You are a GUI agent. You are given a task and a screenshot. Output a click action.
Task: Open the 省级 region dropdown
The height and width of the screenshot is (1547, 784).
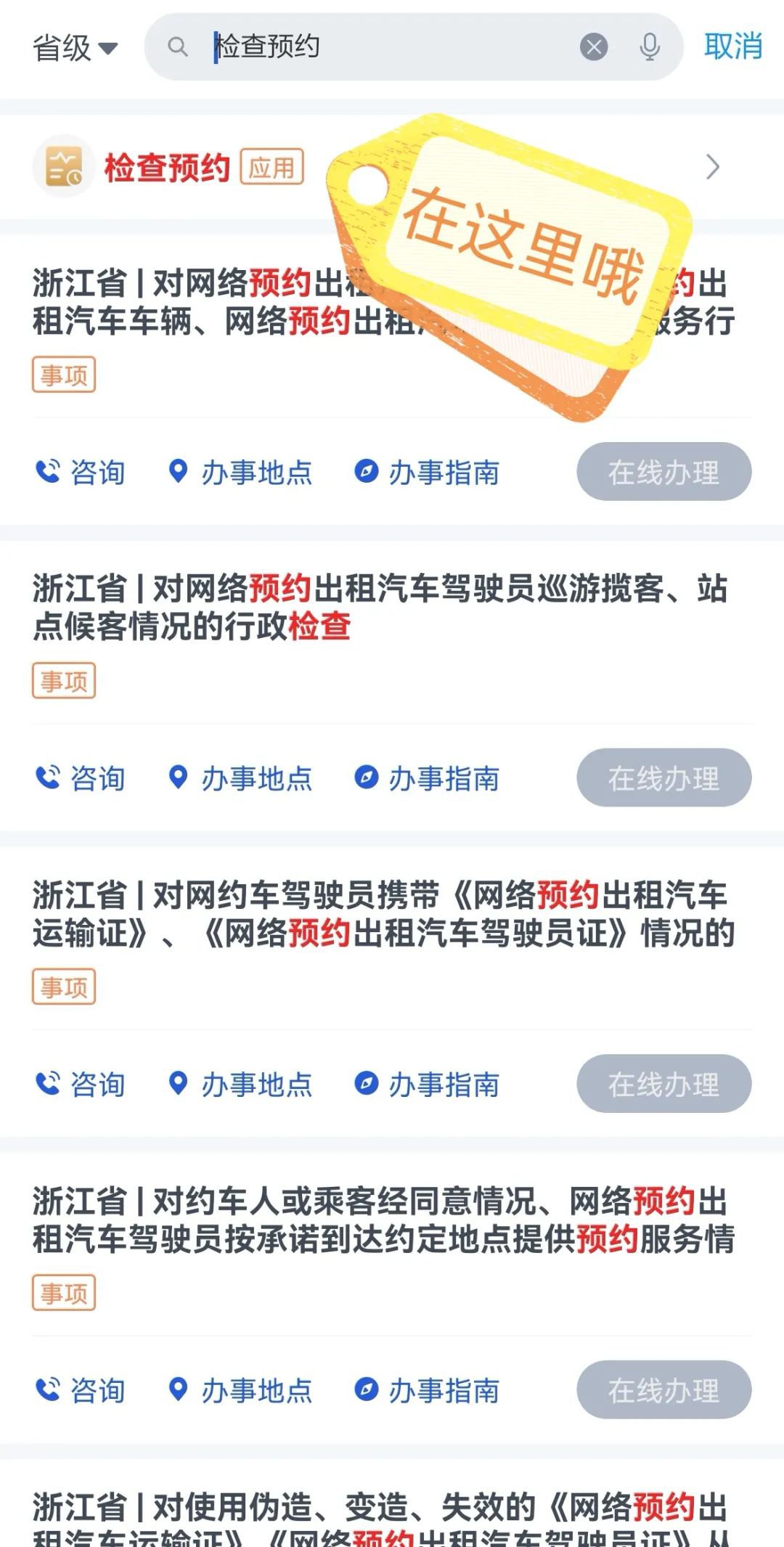tap(75, 48)
